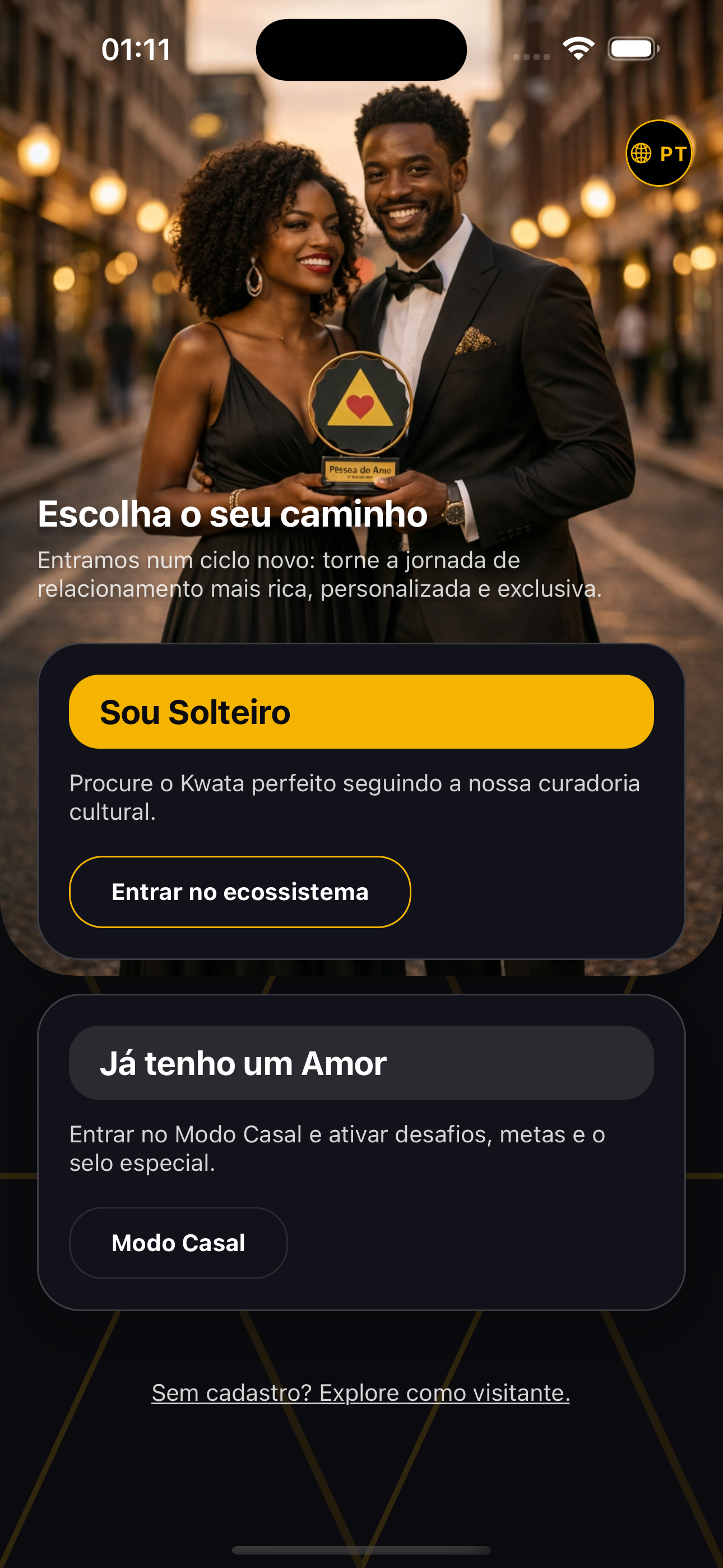Select the 'Já tenho um Amor' option
This screenshot has width=723, height=1568.
(x=361, y=1062)
